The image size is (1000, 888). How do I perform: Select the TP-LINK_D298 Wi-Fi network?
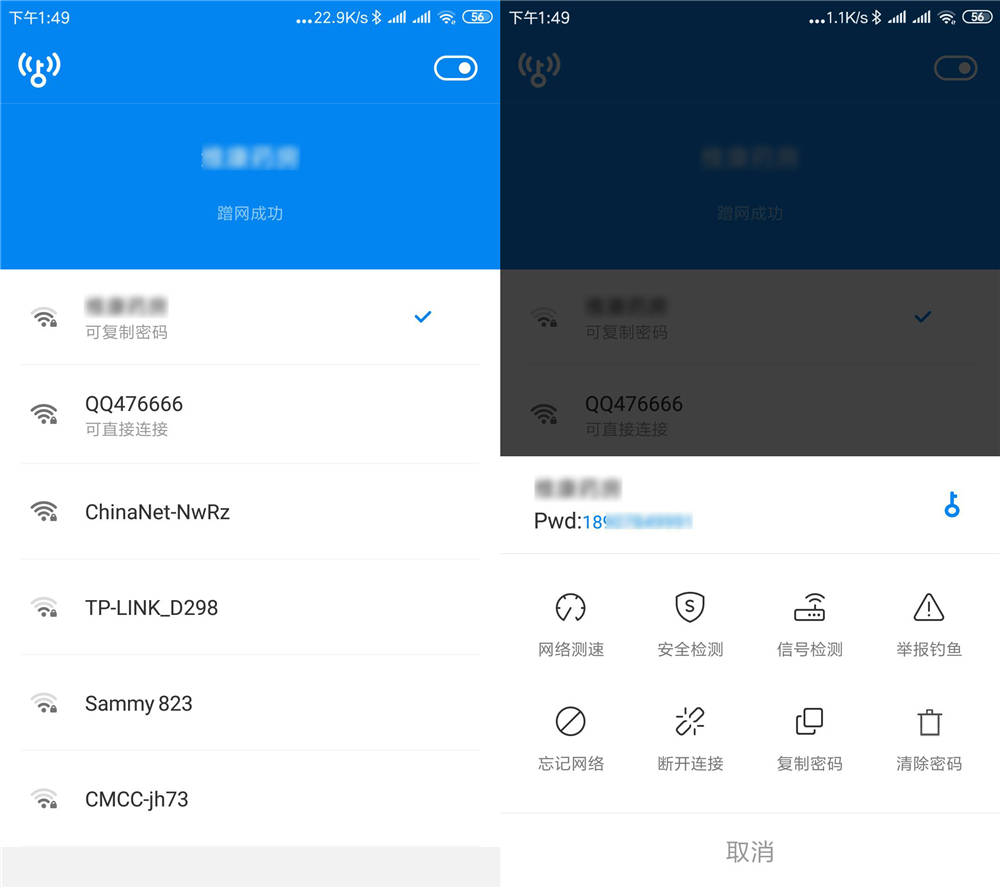pos(151,608)
